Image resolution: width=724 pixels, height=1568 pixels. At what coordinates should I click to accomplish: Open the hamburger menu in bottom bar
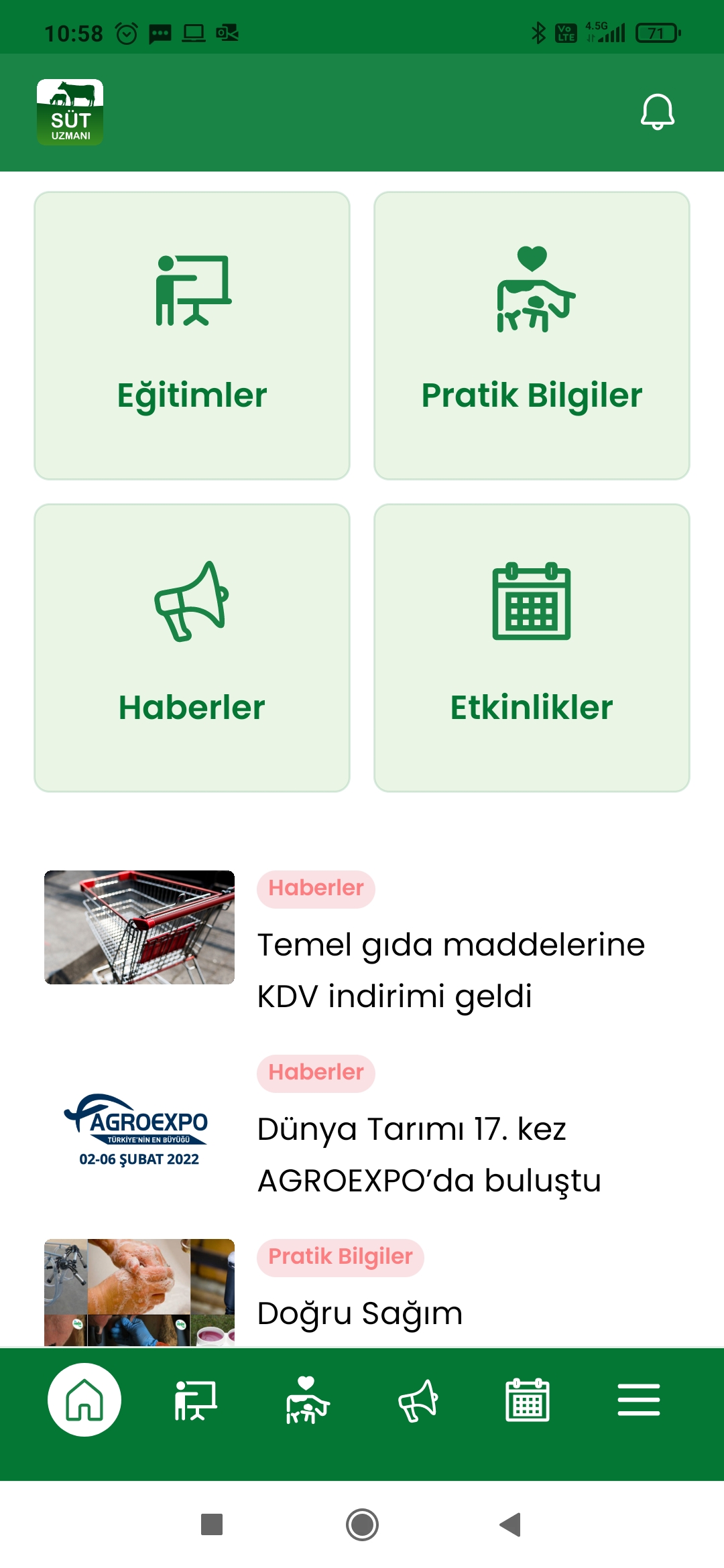tap(639, 1400)
